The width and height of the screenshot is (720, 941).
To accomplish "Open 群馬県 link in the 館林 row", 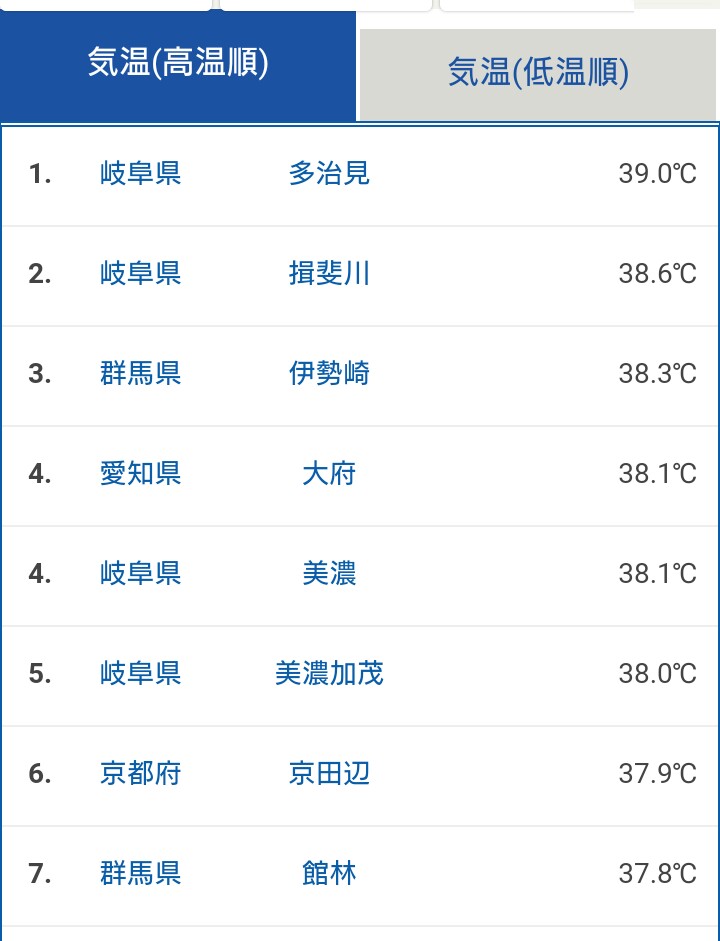I will pos(141,874).
